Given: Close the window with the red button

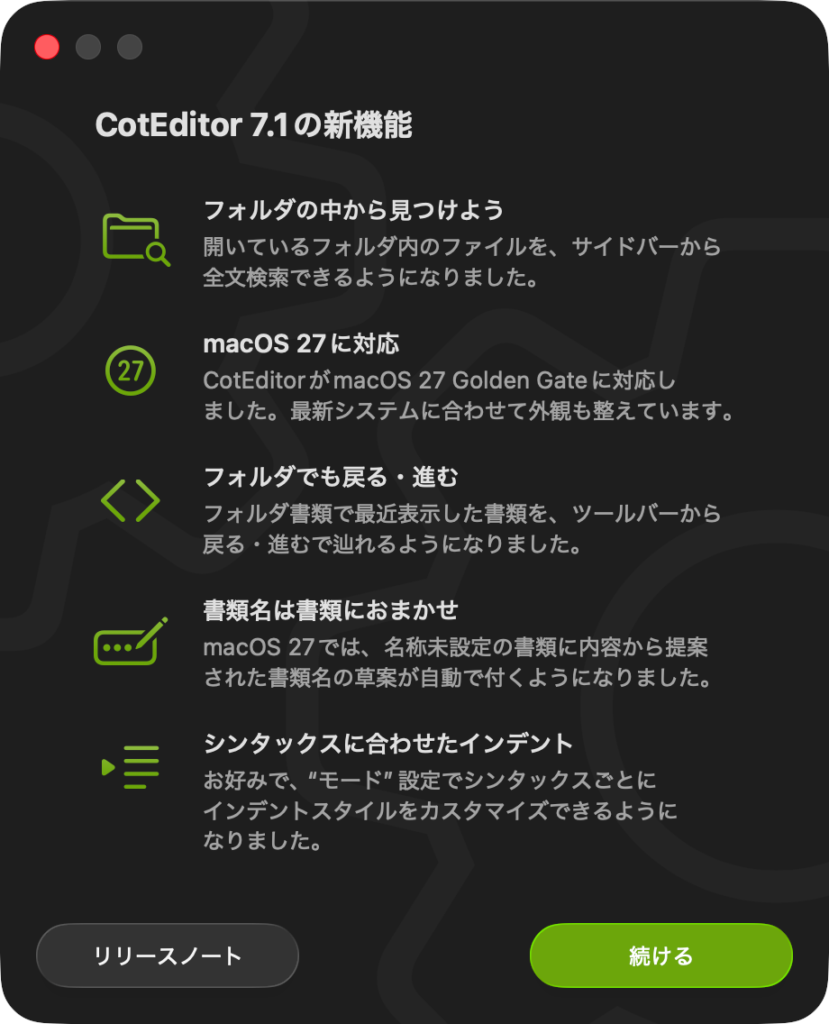Looking at the screenshot, I should [47, 47].
